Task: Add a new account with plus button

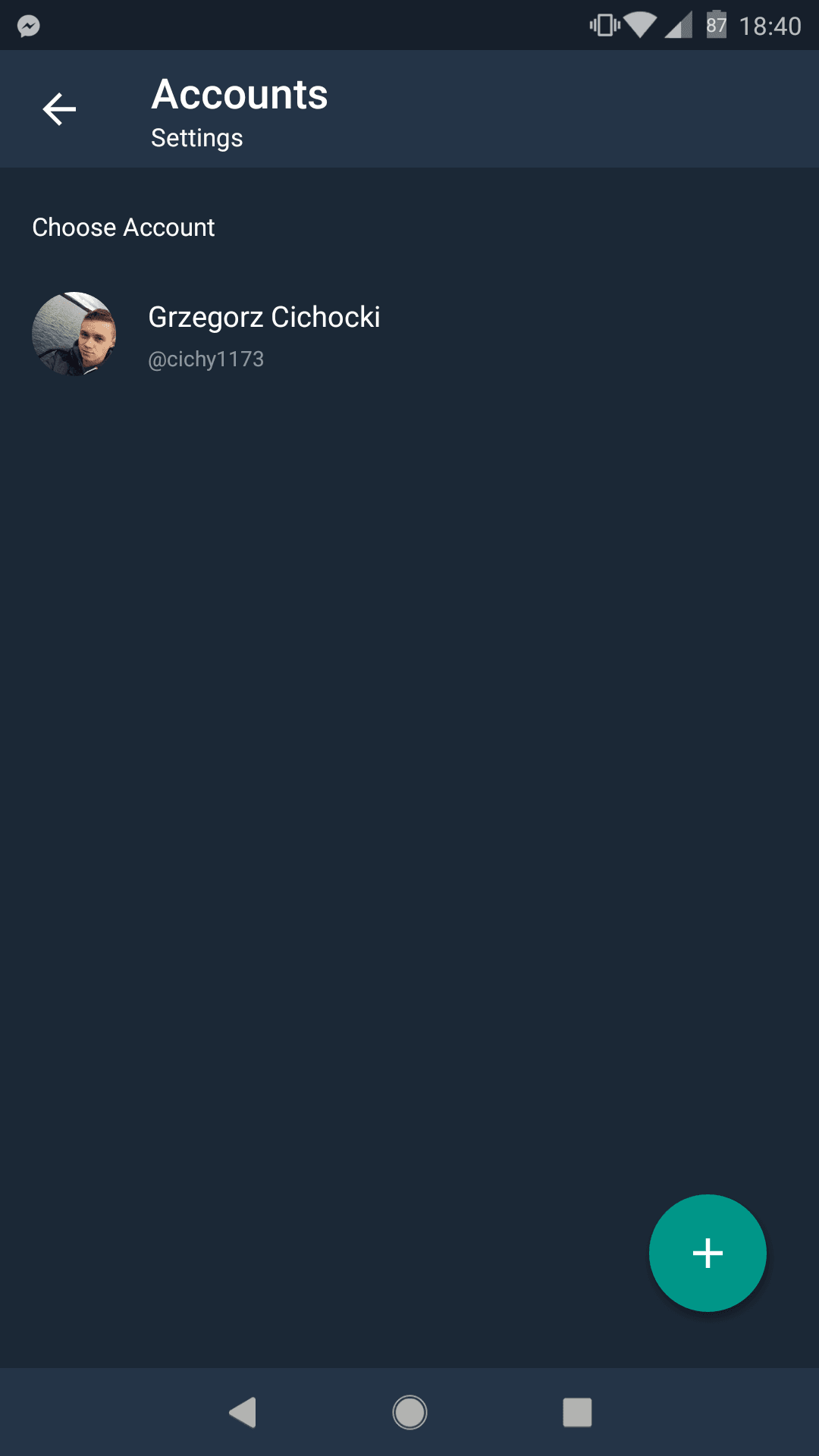Action: click(x=708, y=1253)
